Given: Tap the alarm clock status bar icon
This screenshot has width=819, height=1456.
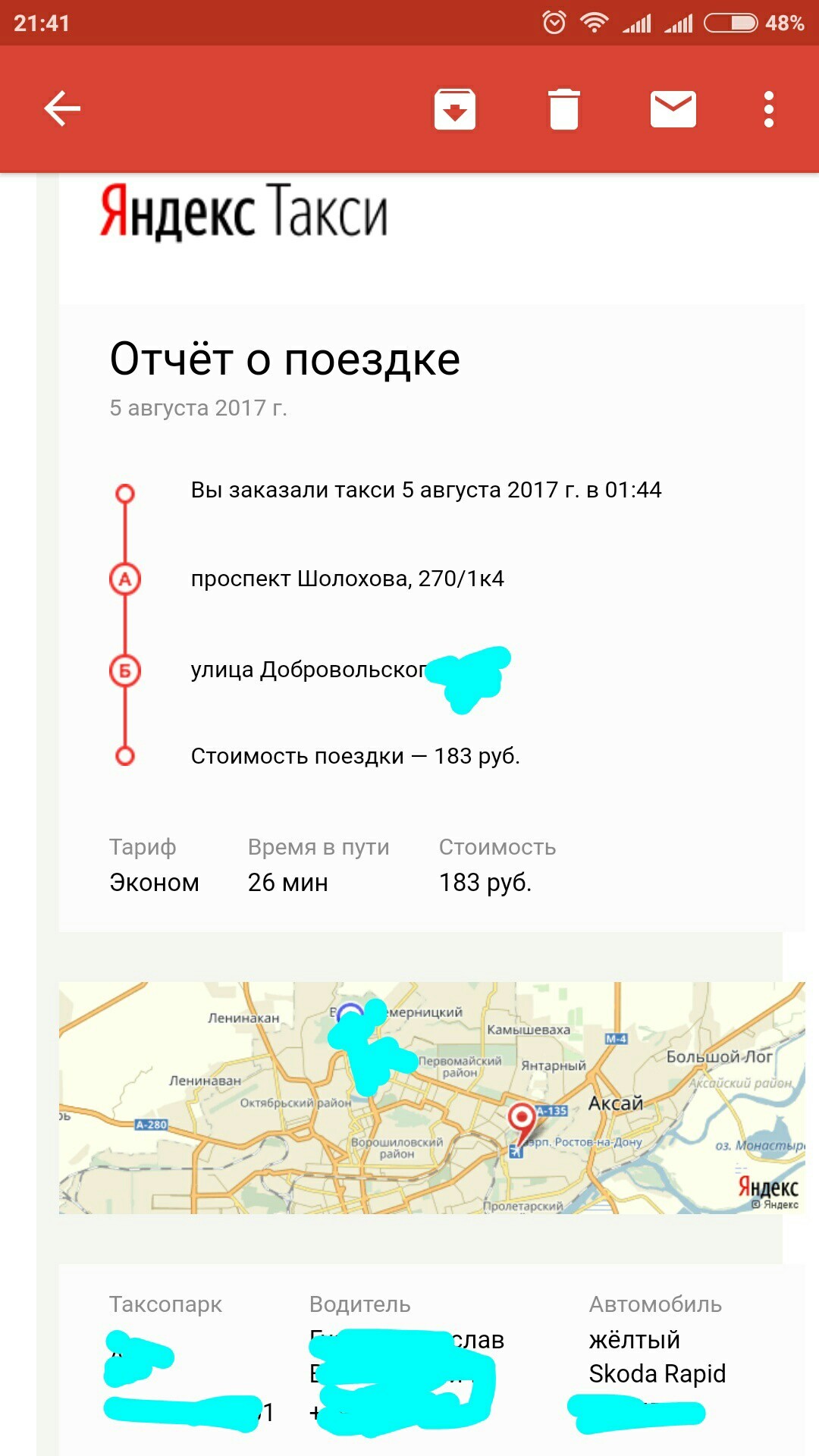Looking at the screenshot, I should click(x=554, y=23).
